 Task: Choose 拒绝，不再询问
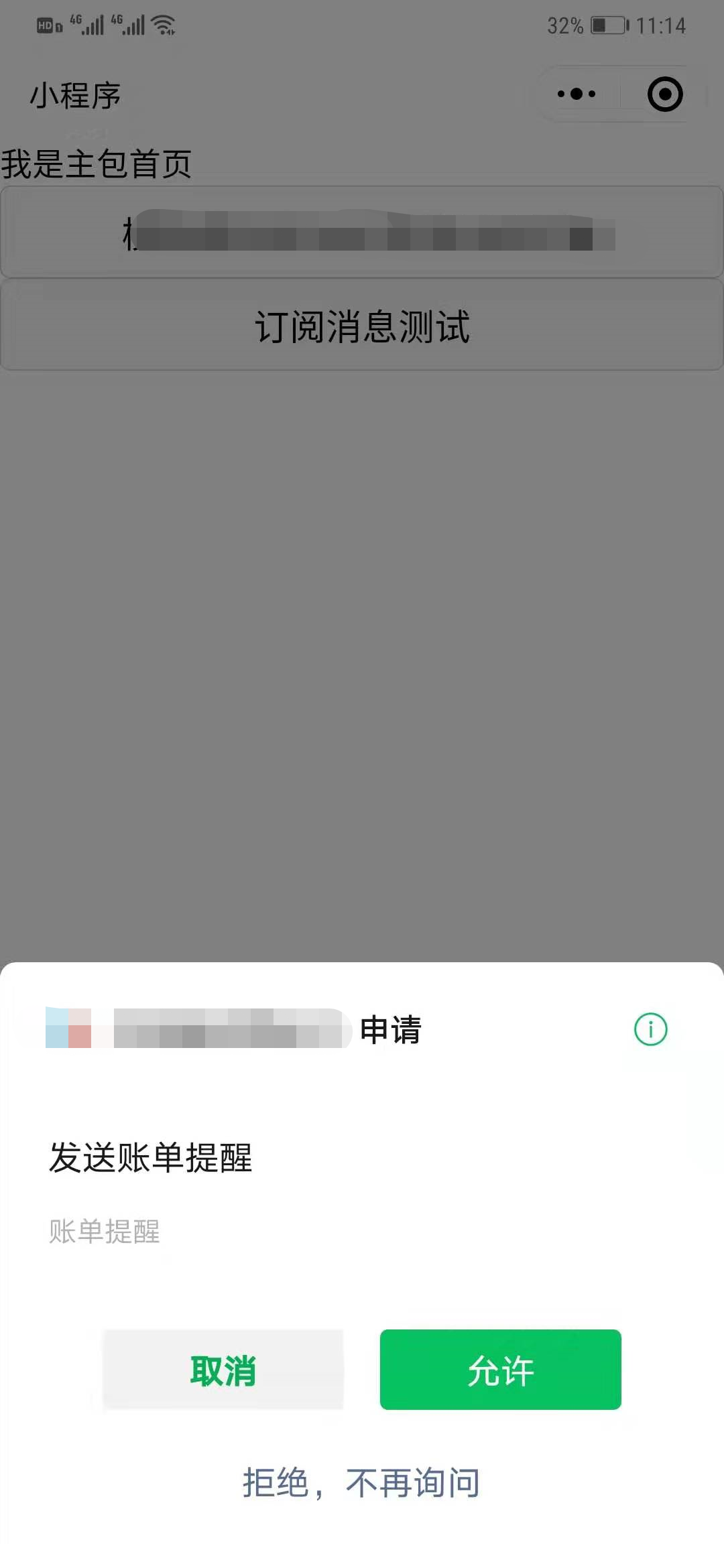click(x=361, y=1483)
